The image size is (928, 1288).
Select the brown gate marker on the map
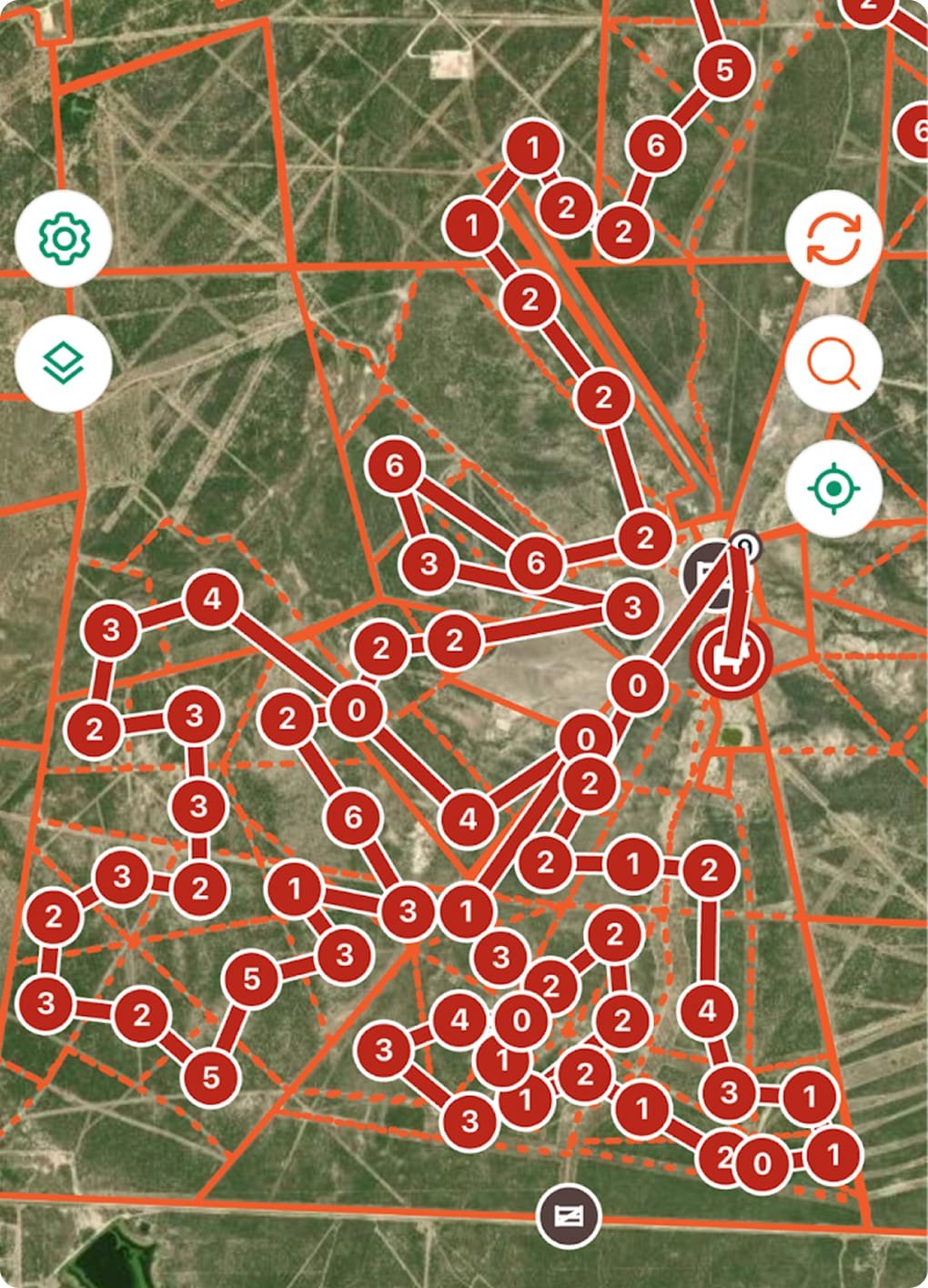pos(568,1214)
